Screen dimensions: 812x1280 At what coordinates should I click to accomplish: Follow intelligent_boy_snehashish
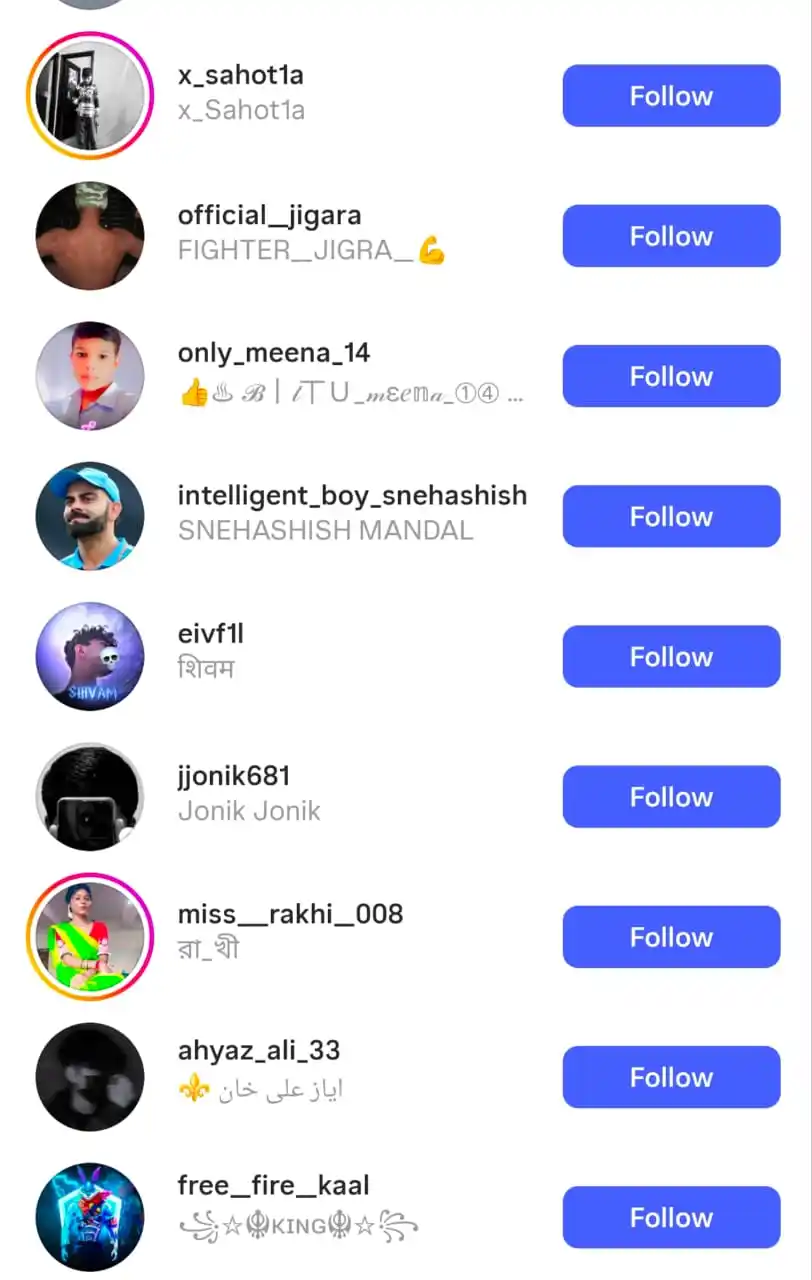point(671,516)
